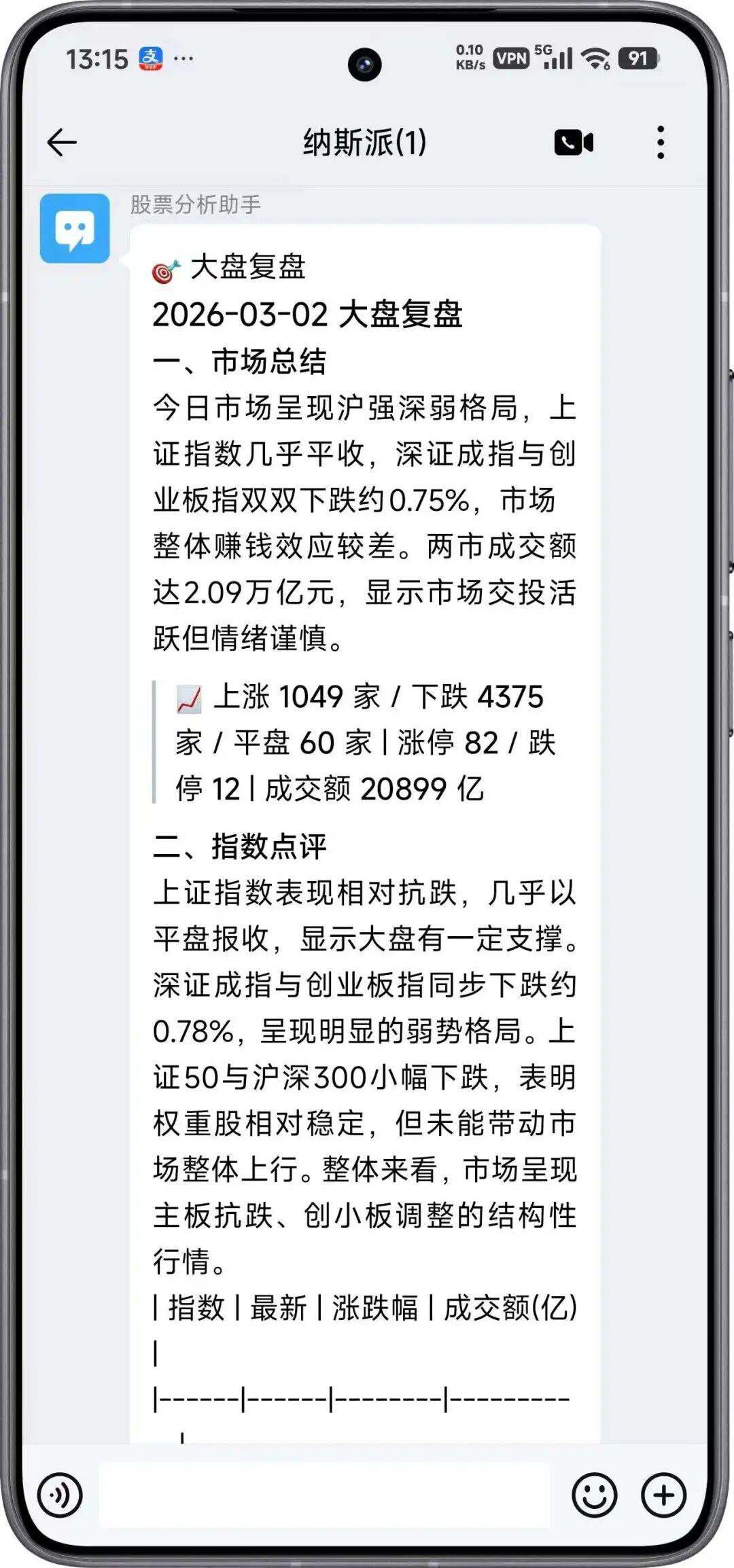Image resolution: width=734 pixels, height=1568 pixels.
Task: Switch to voice input mode
Action: click(58, 1492)
